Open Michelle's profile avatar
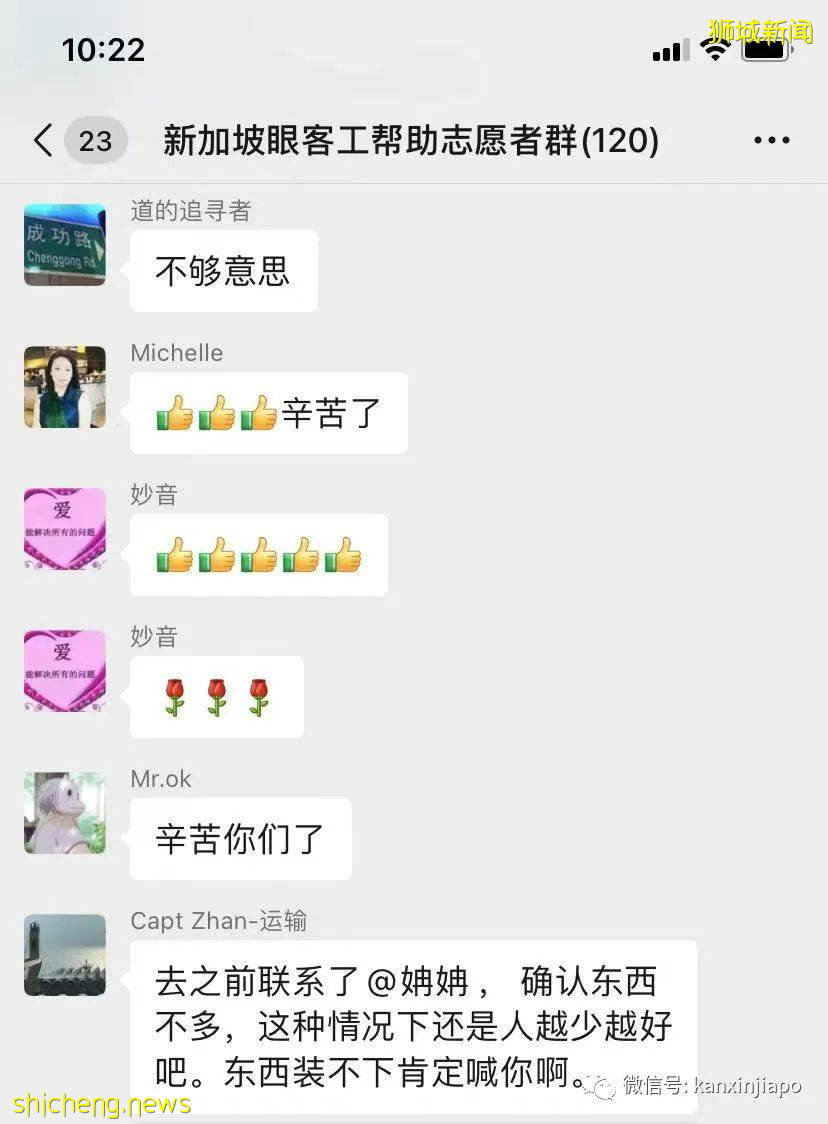 point(64,387)
